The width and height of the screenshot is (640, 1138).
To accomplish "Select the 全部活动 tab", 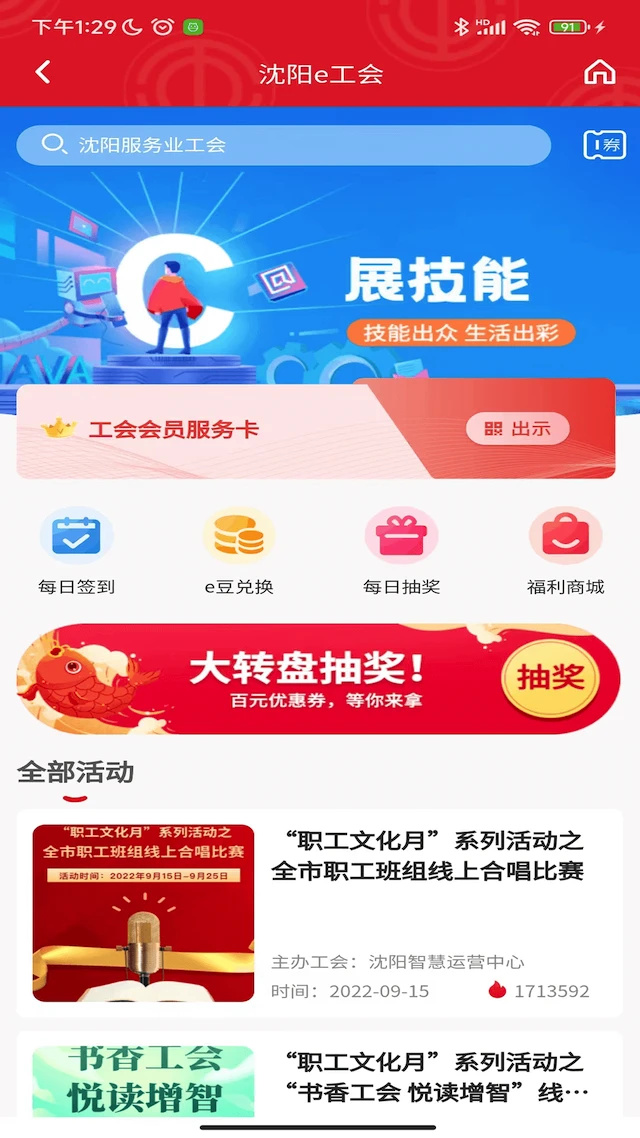I will 75,773.
